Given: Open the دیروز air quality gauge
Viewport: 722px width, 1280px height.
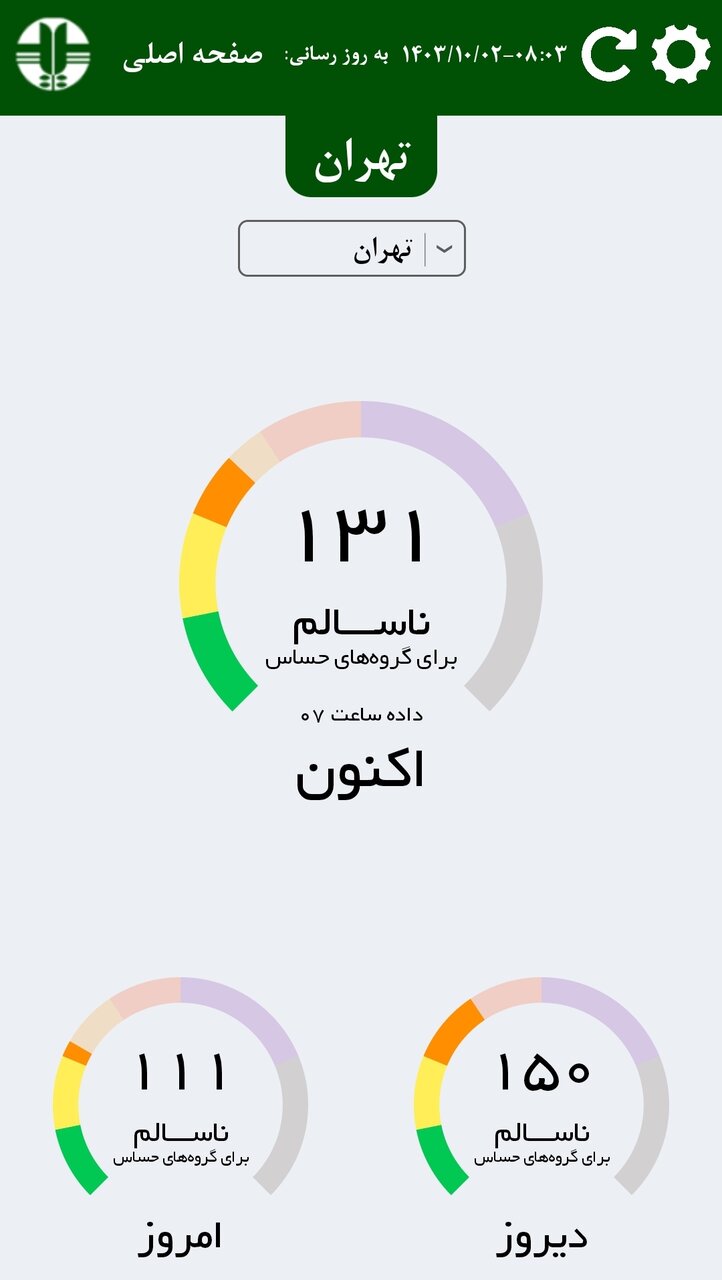Looking at the screenshot, I should point(541,1100).
